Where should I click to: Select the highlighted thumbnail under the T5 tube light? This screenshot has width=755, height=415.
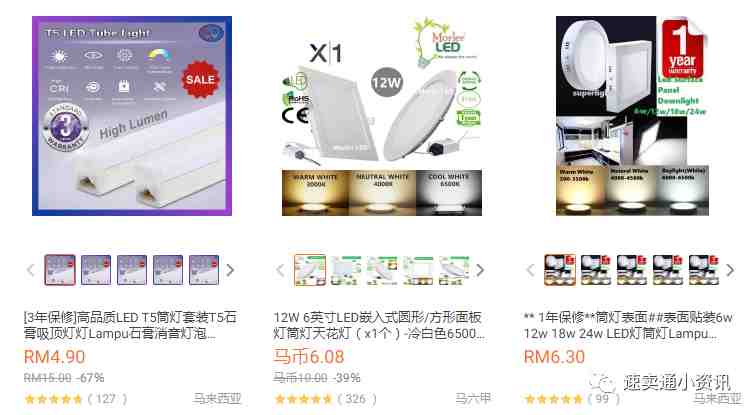click(x=60, y=270)
